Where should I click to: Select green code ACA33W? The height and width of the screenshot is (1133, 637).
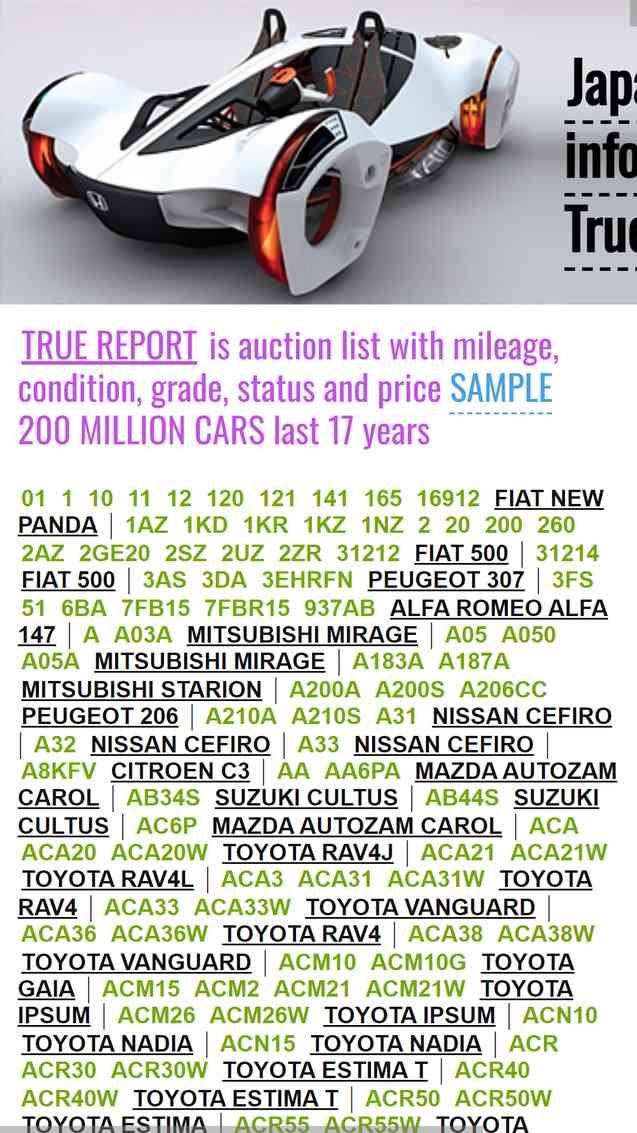[x=243, y=907]
